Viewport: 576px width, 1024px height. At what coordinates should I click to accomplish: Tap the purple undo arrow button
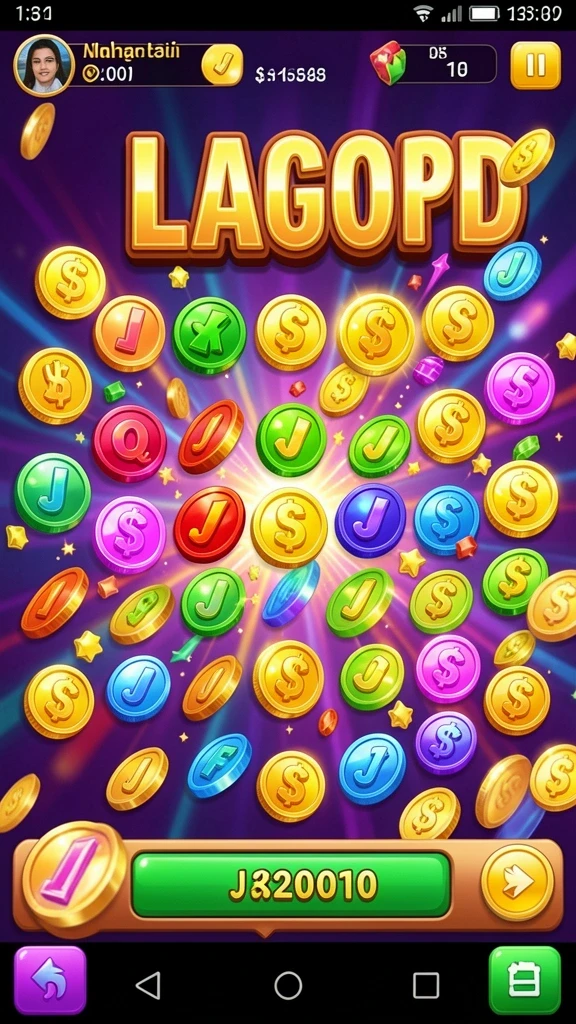[50, 980]
